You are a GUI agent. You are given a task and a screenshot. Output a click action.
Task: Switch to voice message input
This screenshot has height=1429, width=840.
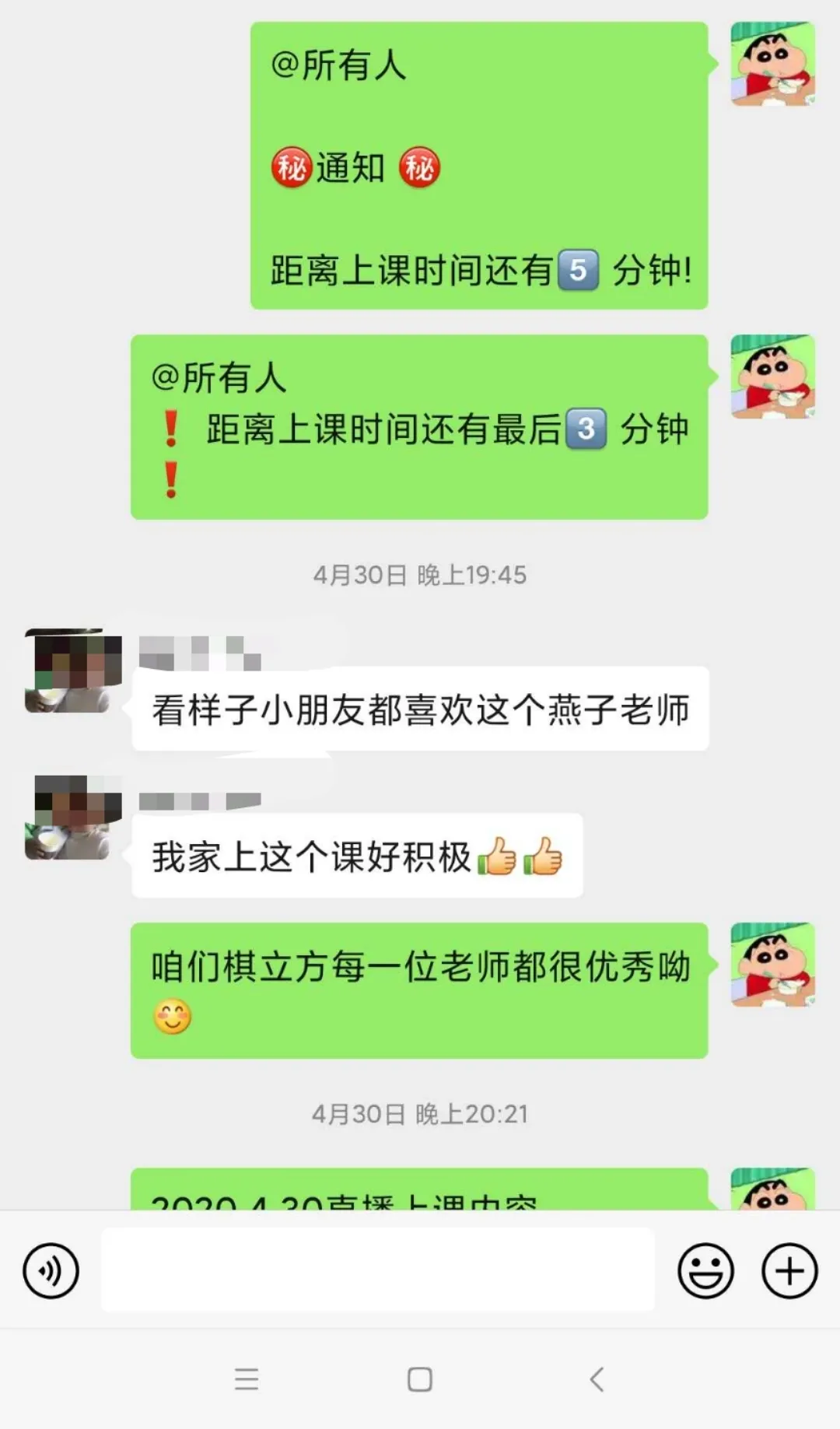tap(51, 1271)
